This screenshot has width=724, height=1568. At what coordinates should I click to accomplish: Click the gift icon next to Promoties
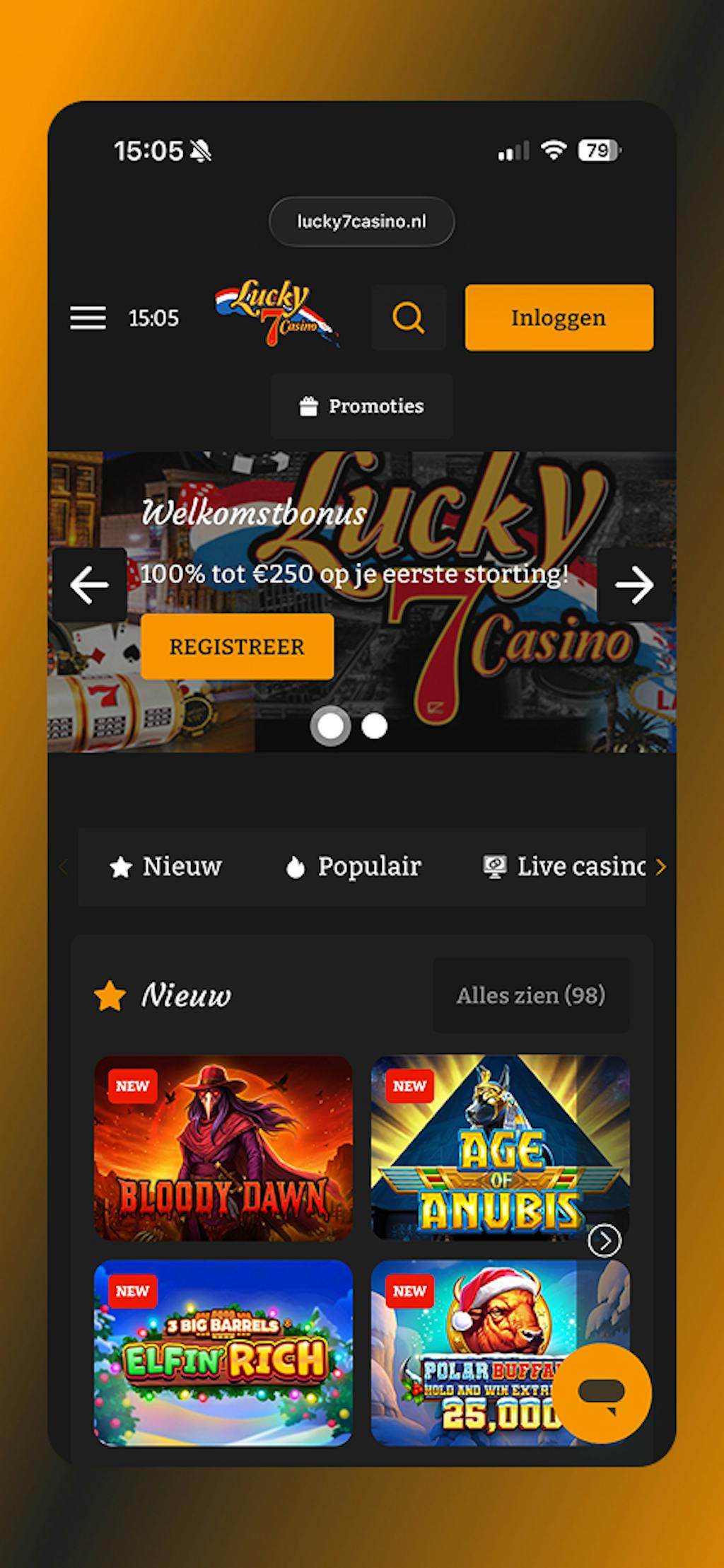(x=308, y=405)
